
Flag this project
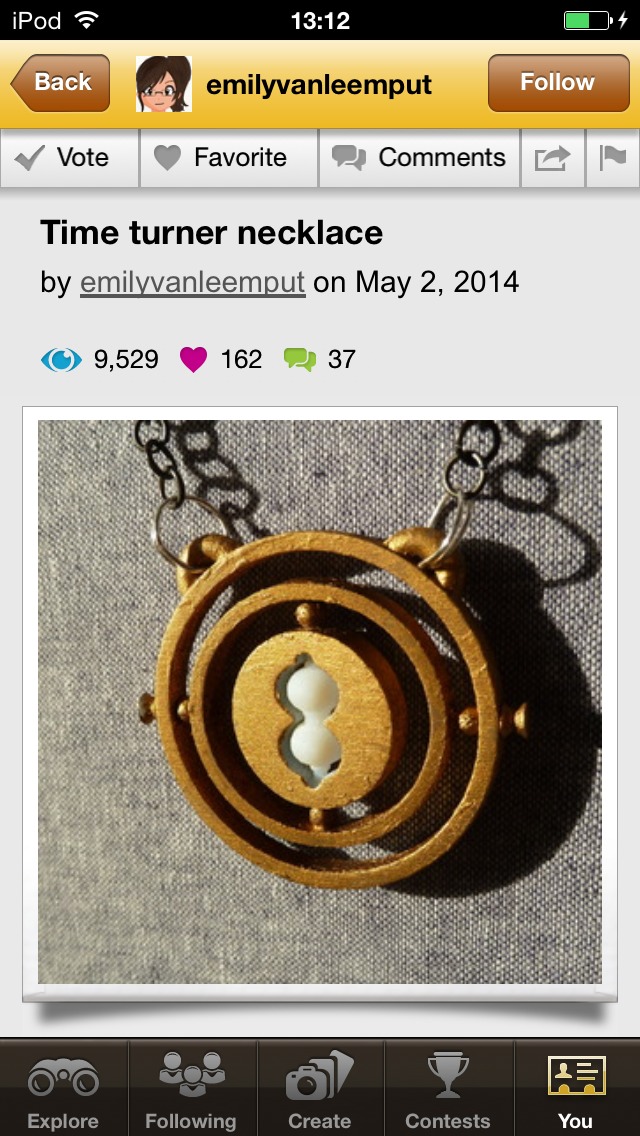pos(612,158)
